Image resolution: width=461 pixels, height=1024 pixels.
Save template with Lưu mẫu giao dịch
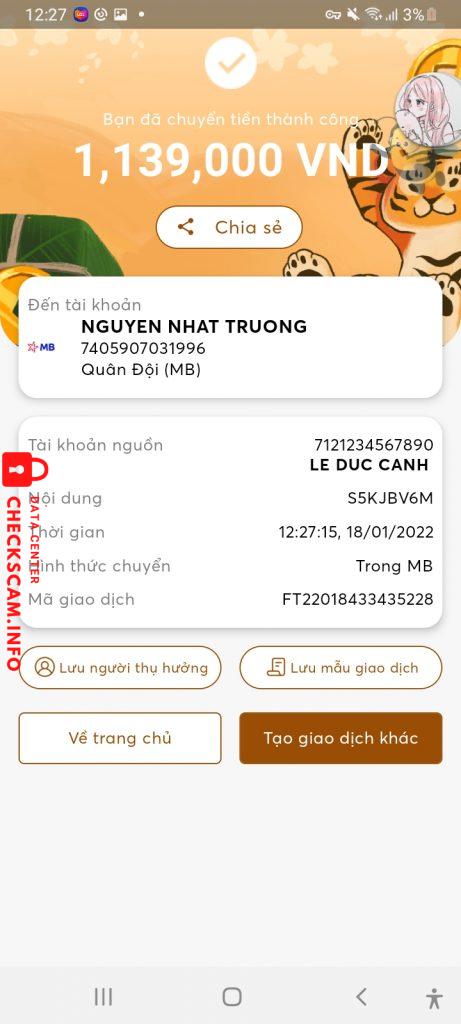341,667
